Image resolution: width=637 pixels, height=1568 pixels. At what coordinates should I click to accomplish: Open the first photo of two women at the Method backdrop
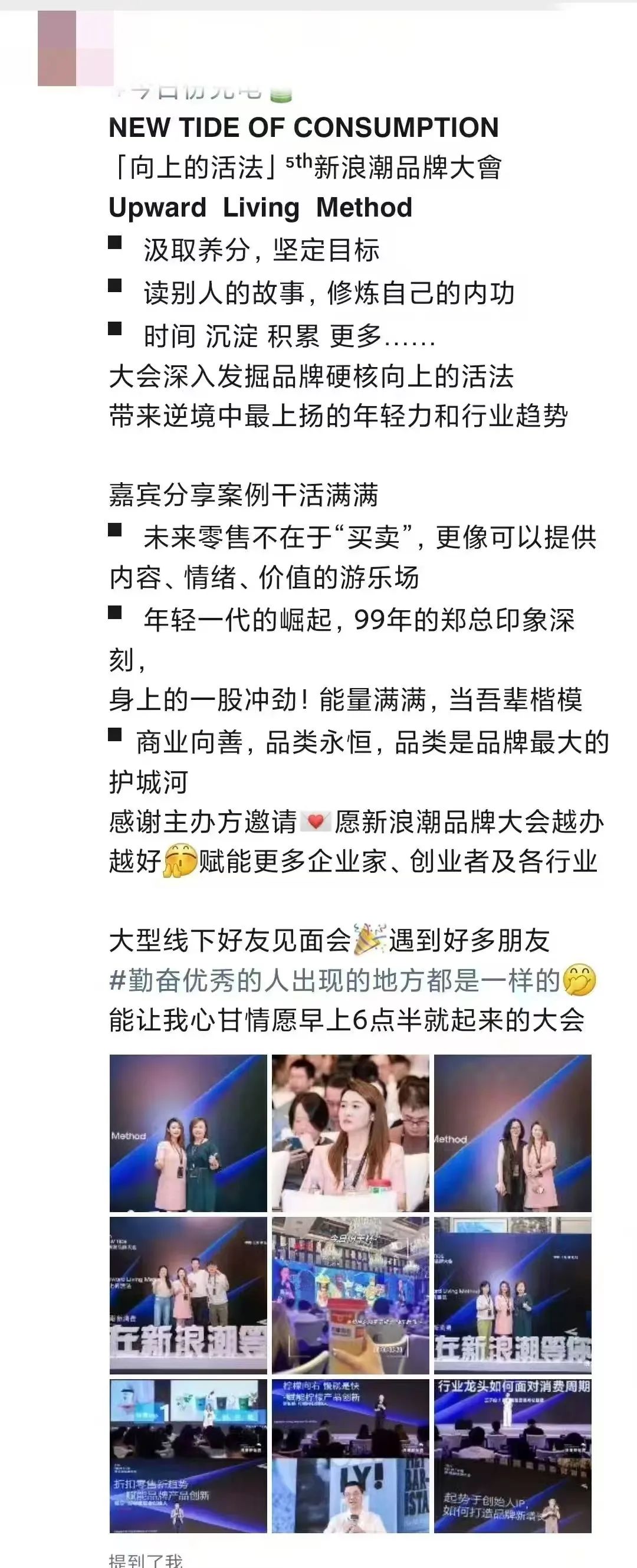pos(188,1133)
